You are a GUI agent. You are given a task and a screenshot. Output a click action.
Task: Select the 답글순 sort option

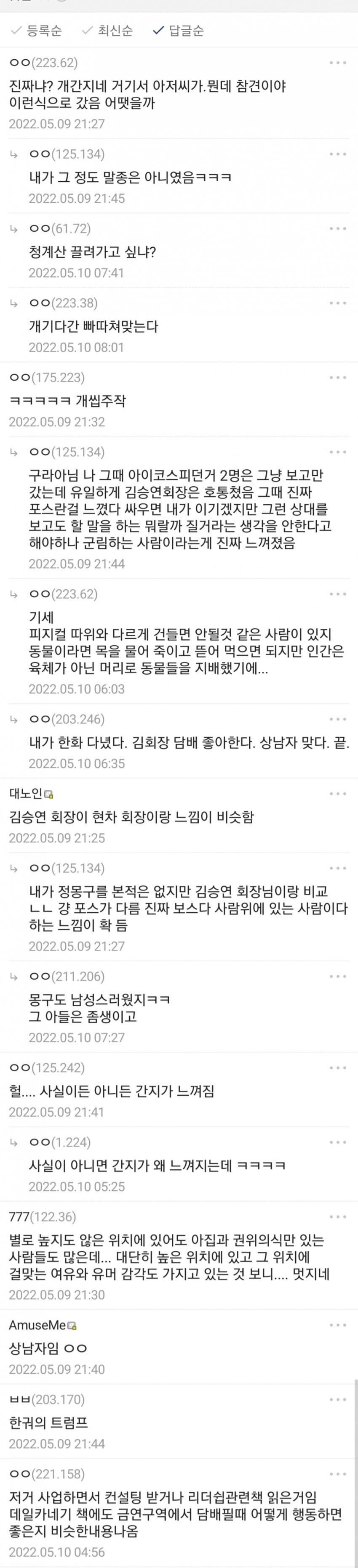coord(179,30)
